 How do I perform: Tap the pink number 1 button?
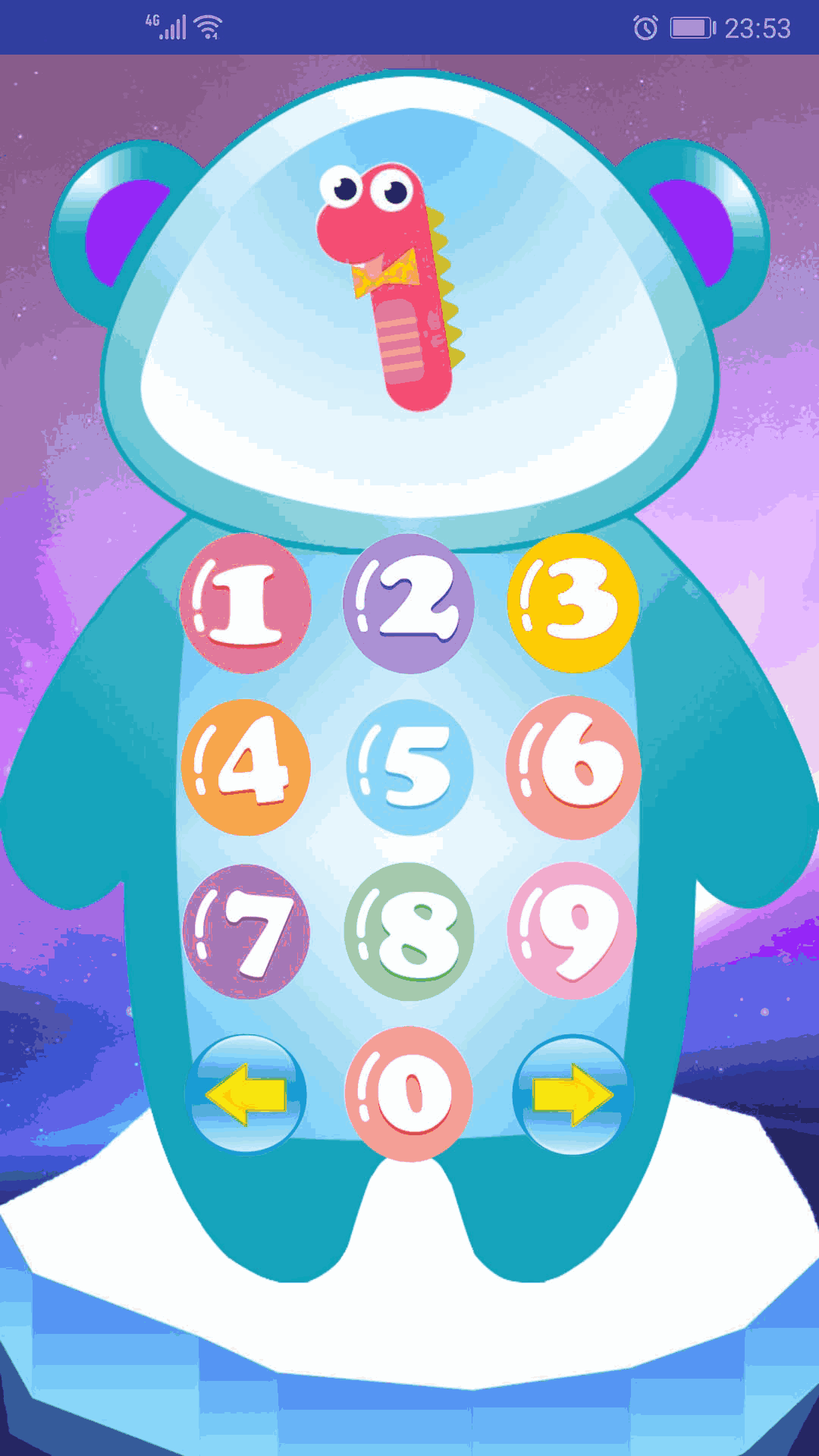[245, 604]
